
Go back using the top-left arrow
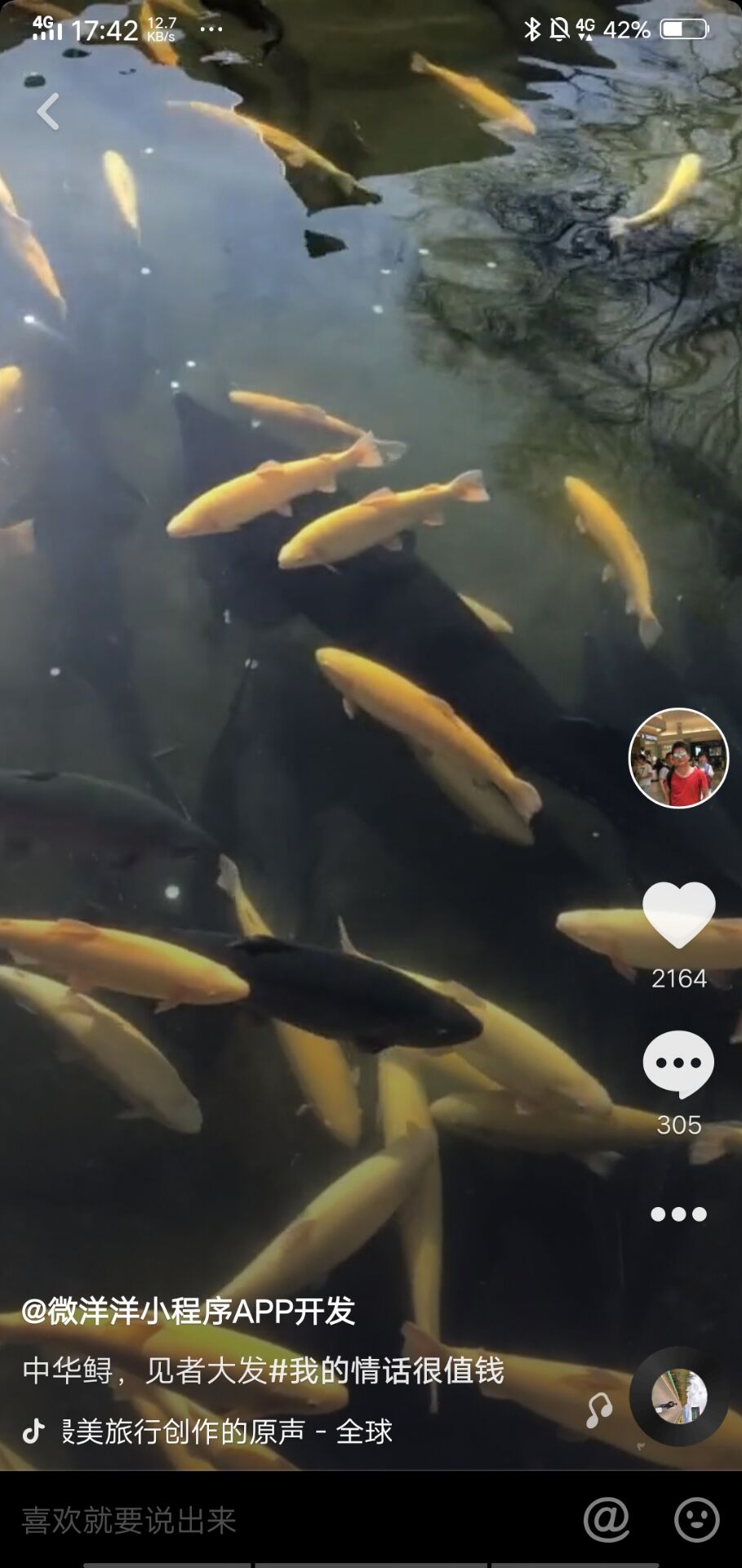click(48, 112)
